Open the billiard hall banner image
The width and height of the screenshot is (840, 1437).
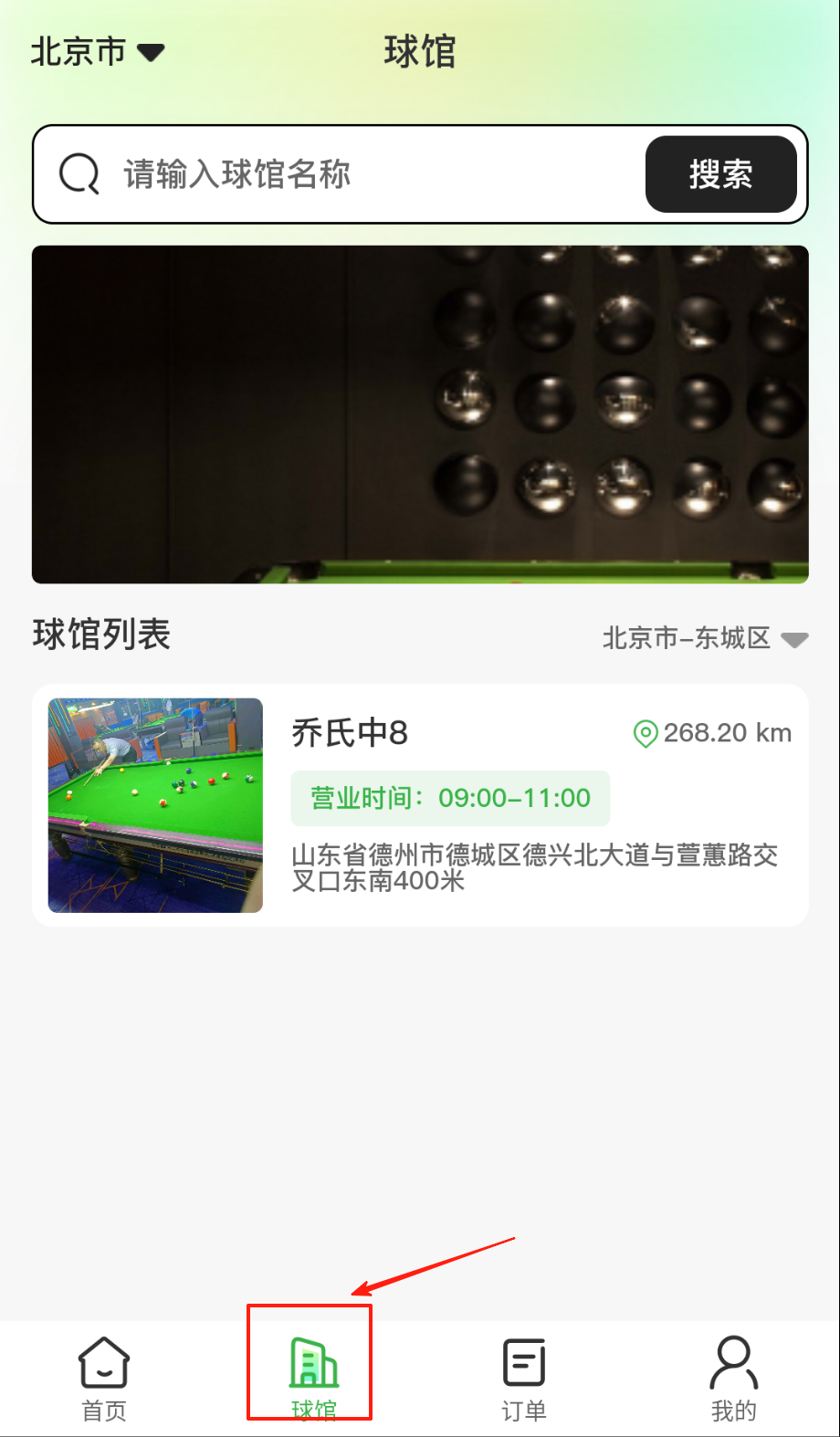point(420,414)
